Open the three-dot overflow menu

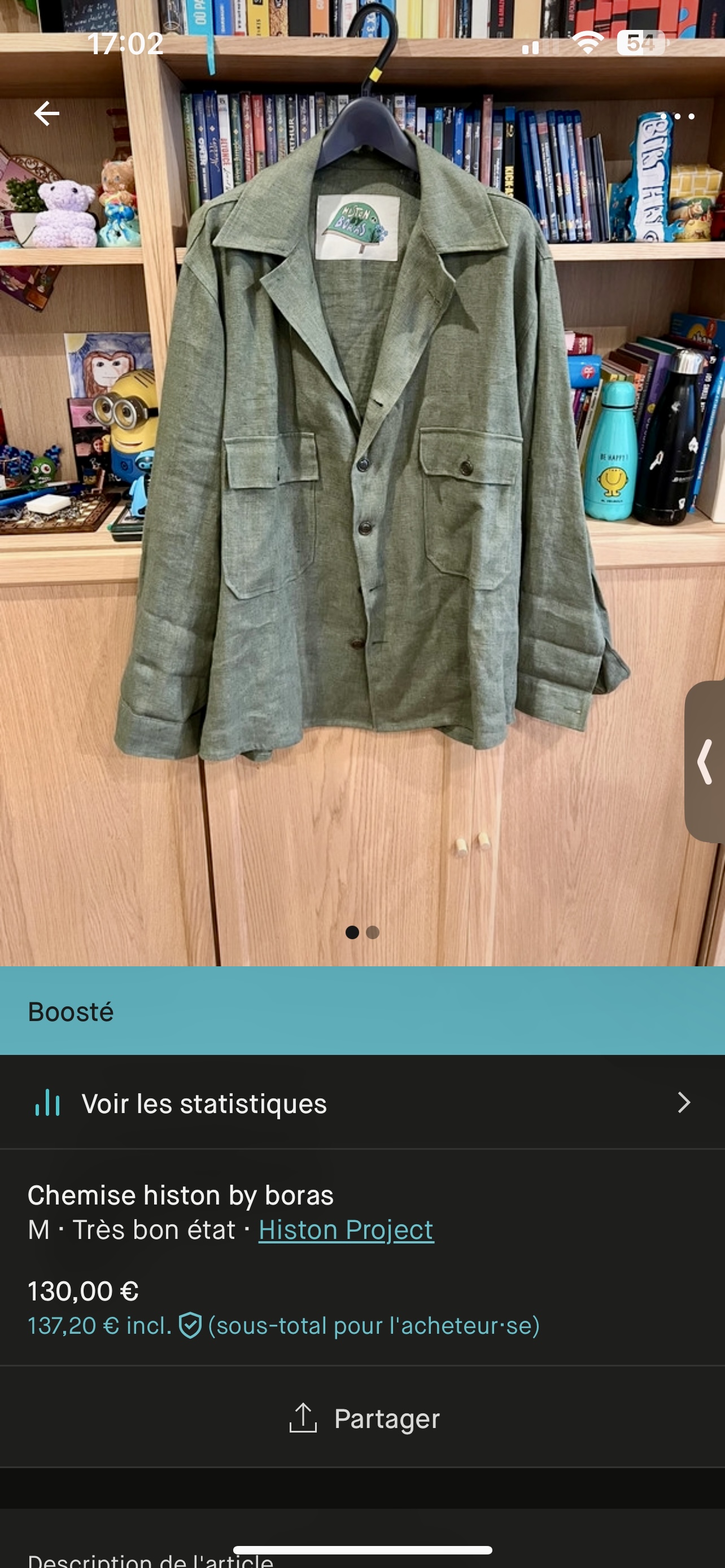[x=677, y=116]
